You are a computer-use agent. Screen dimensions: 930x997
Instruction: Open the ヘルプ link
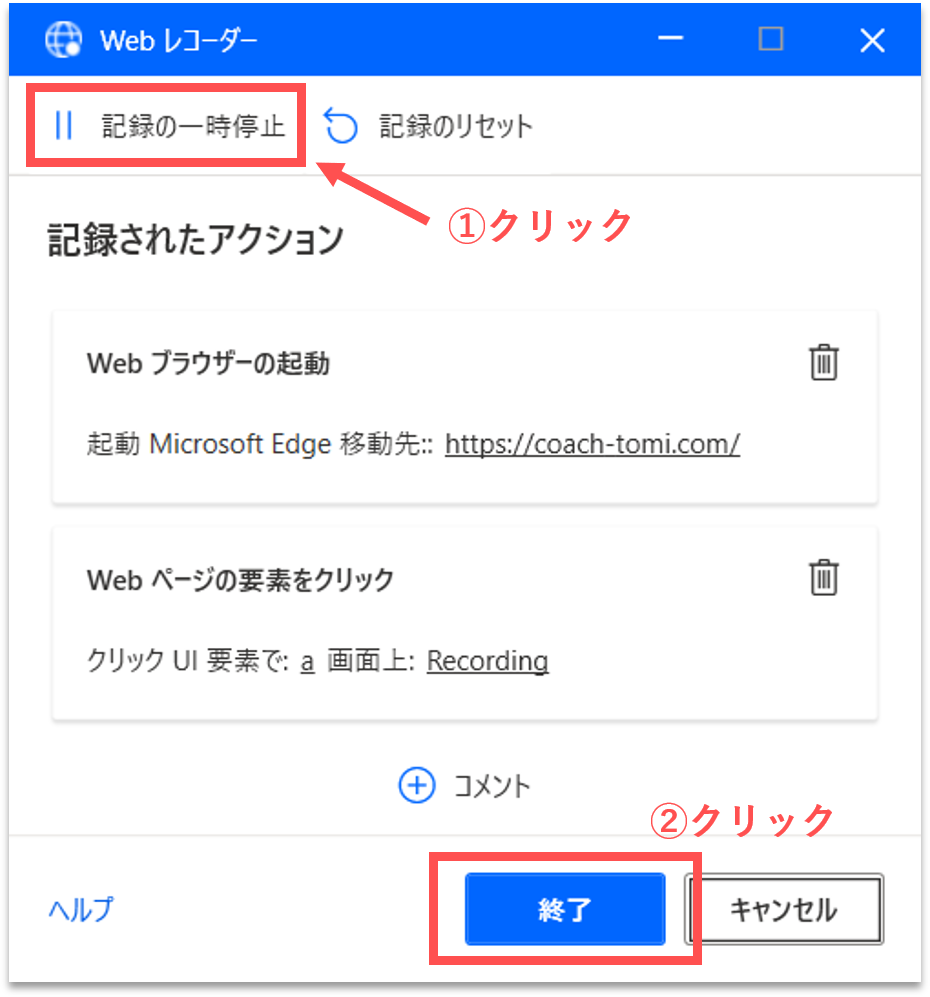tap(81, 909)
